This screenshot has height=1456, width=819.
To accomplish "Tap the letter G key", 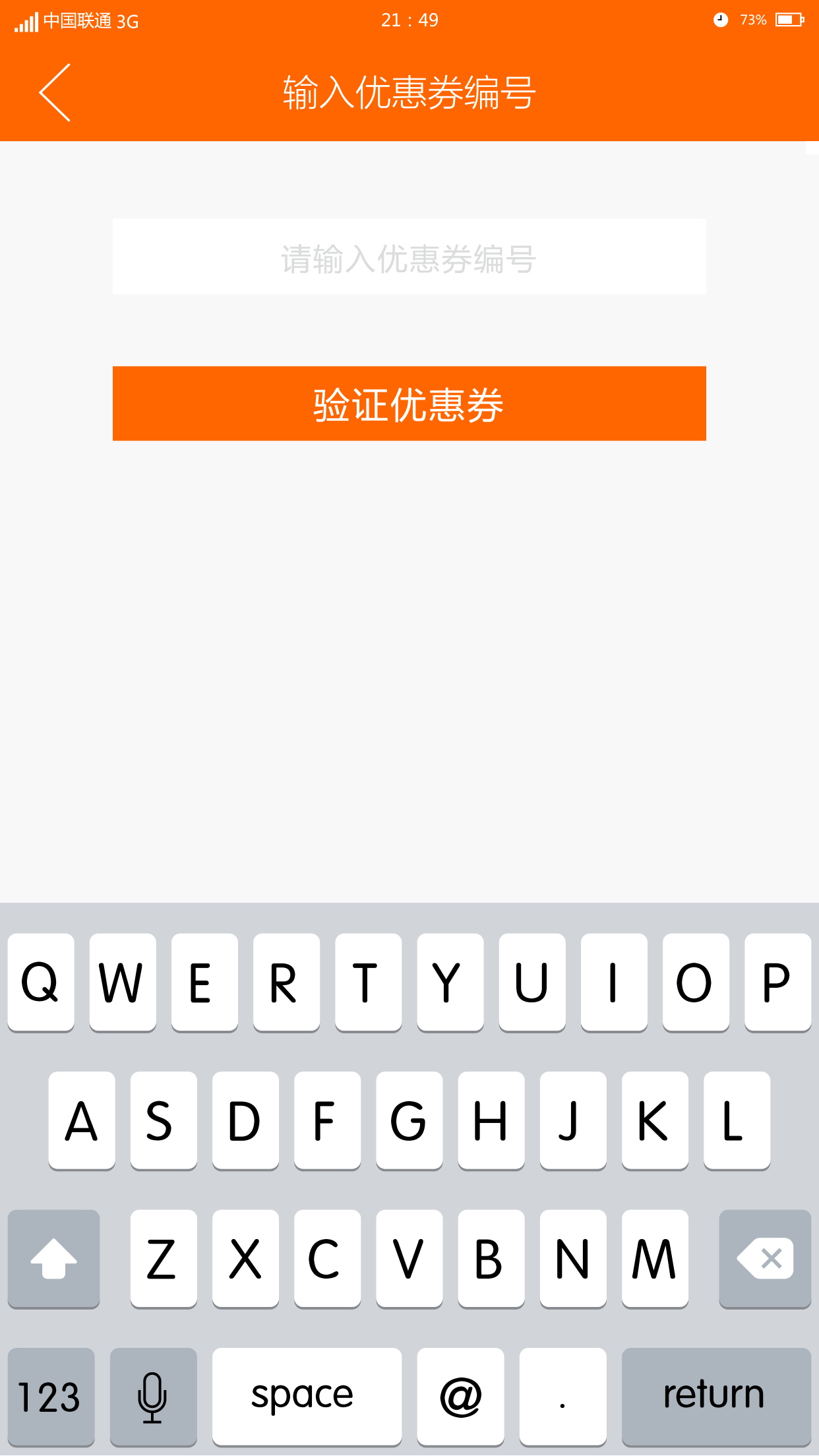I will point(409,1121).
